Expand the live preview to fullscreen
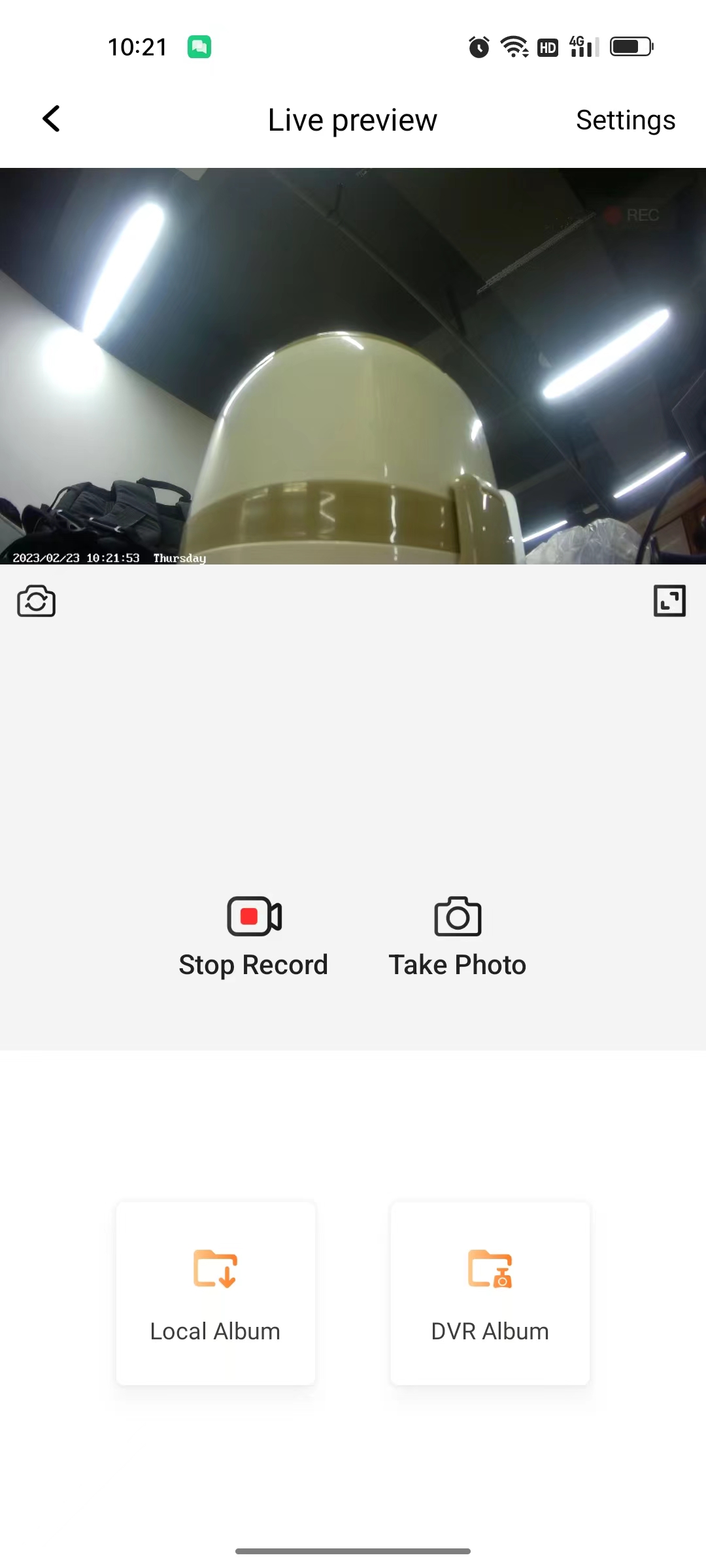The image size is (706, 1568). click(669, 601)
